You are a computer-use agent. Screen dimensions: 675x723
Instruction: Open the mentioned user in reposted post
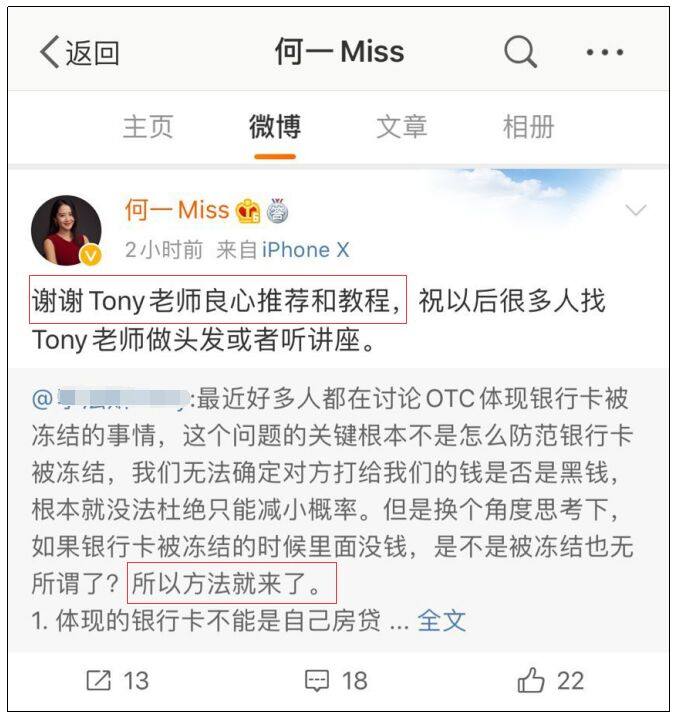[x=118, y=399]
